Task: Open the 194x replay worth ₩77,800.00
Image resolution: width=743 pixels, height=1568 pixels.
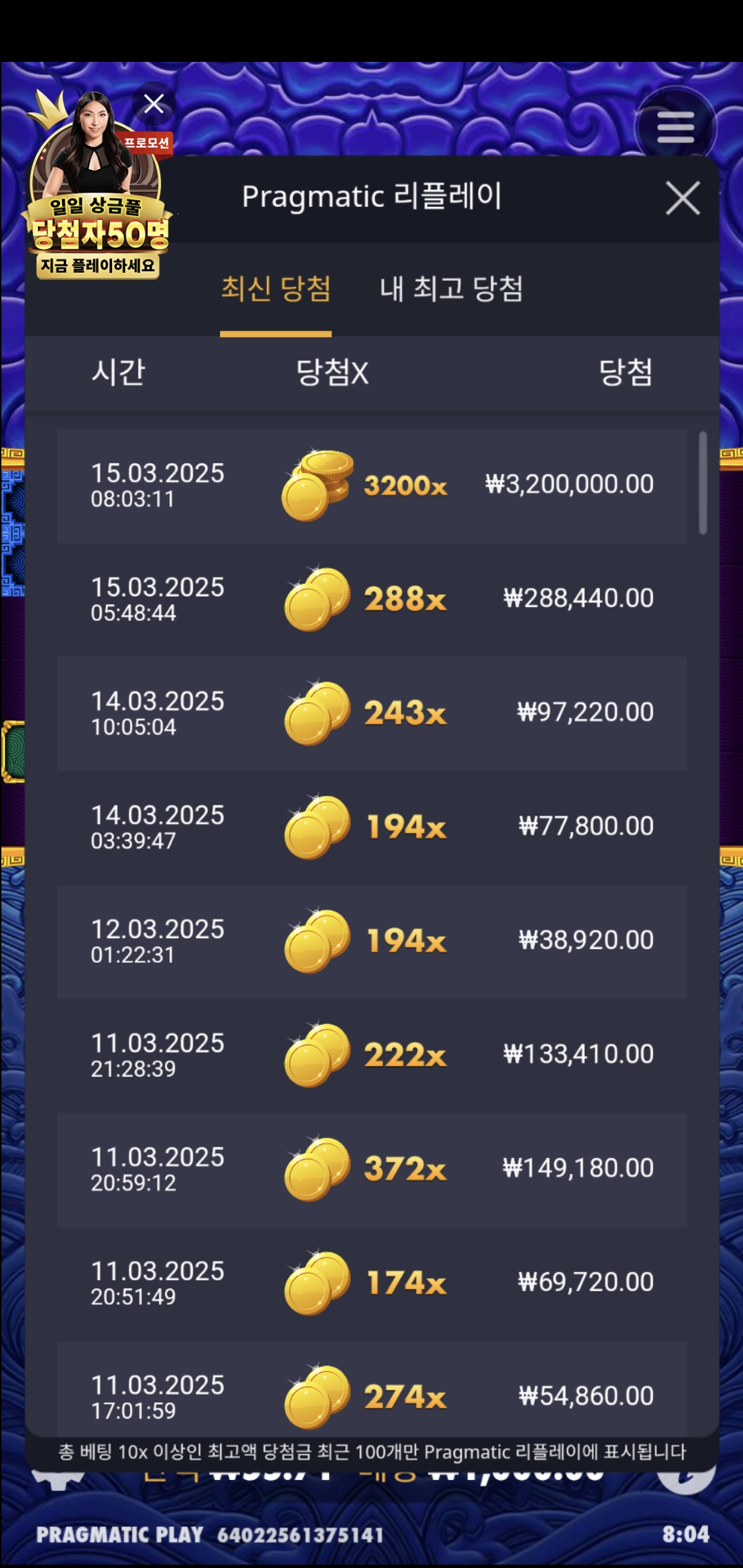Action: coord(372,827)
